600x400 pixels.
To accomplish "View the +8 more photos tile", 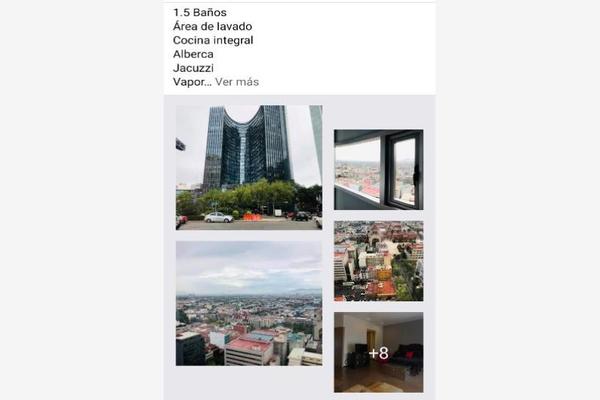I will click(378, 352).
